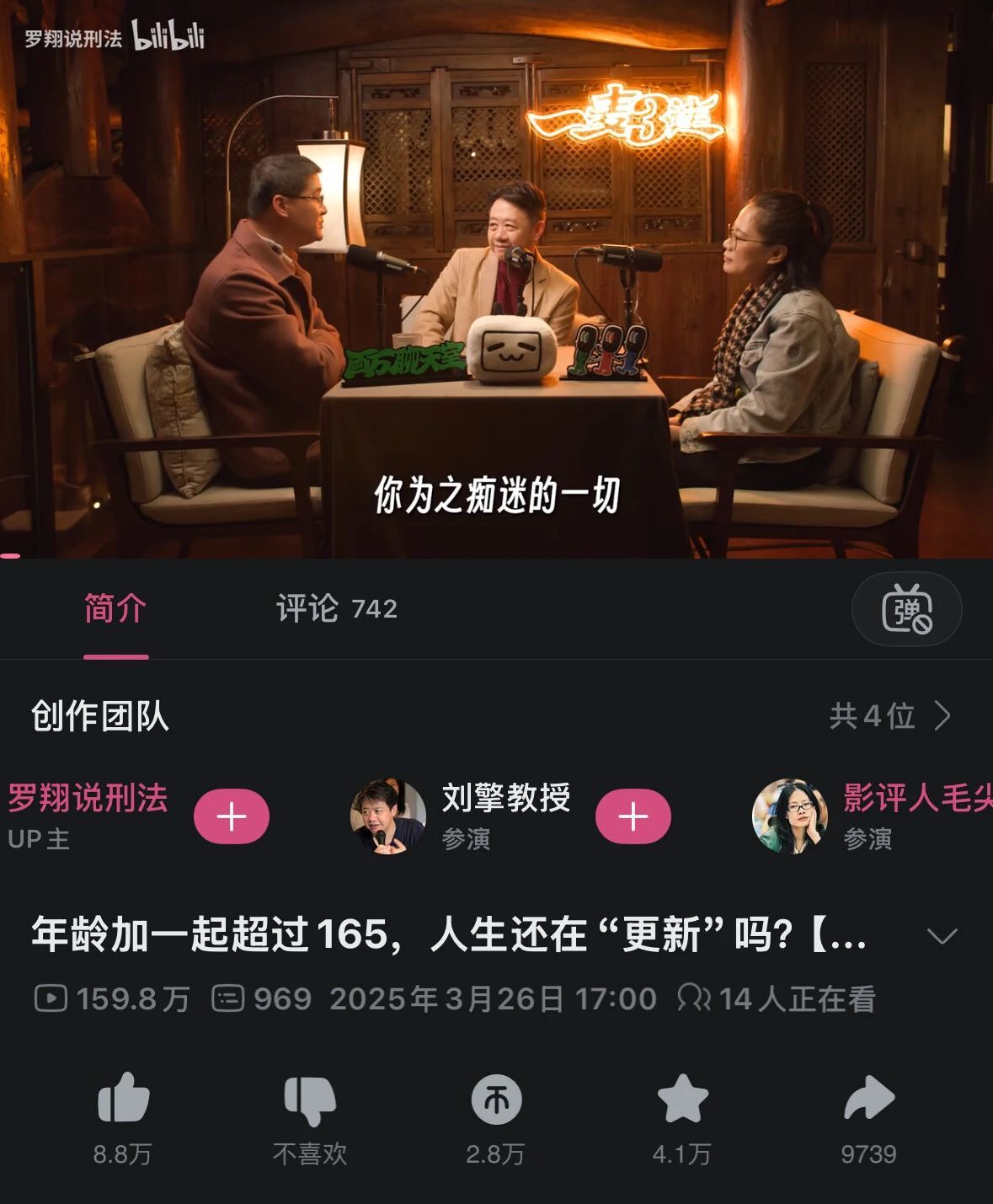
Task: Share this video
Action: click(x=868, y=1099)
